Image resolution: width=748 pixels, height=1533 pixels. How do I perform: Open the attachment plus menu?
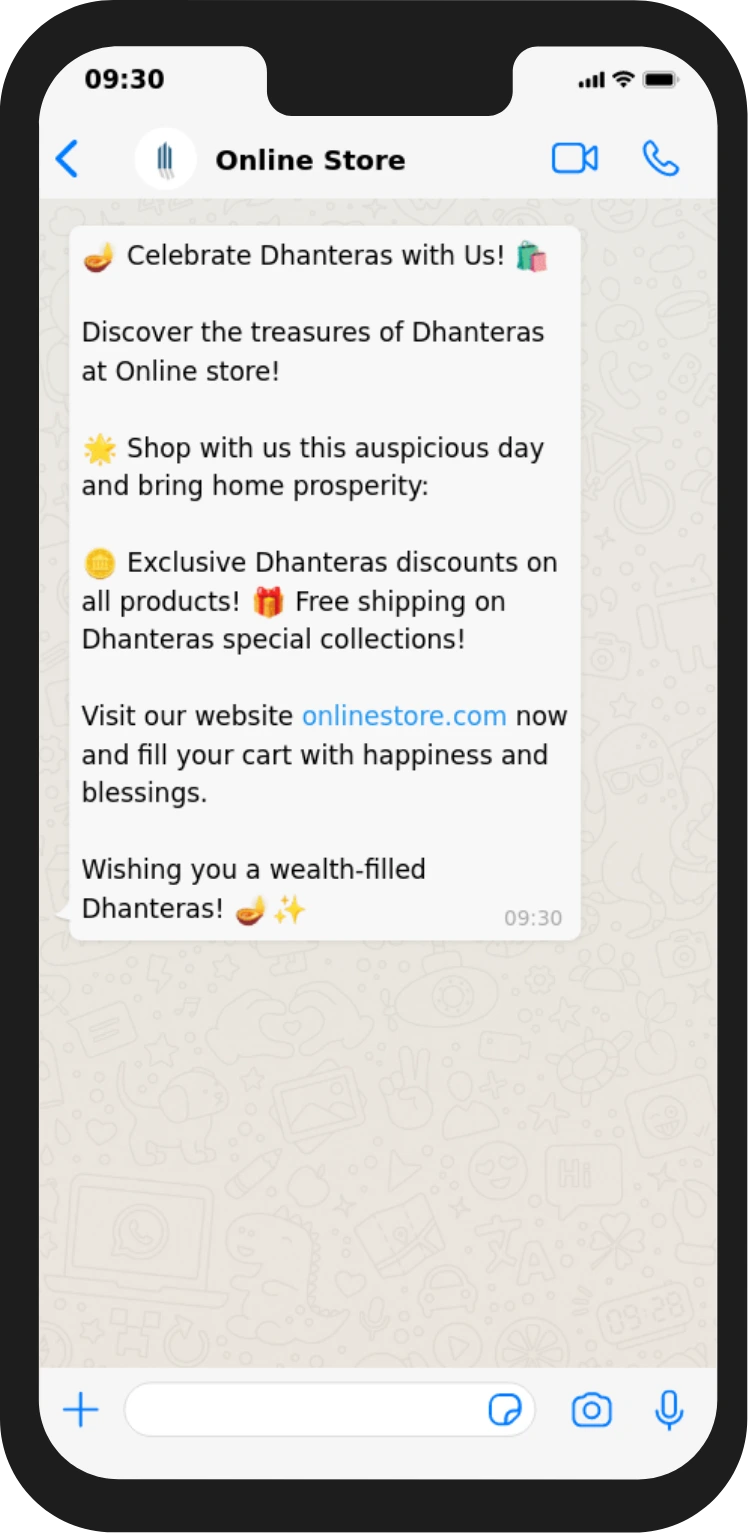pyautogui.click(x=81, y=1411)
